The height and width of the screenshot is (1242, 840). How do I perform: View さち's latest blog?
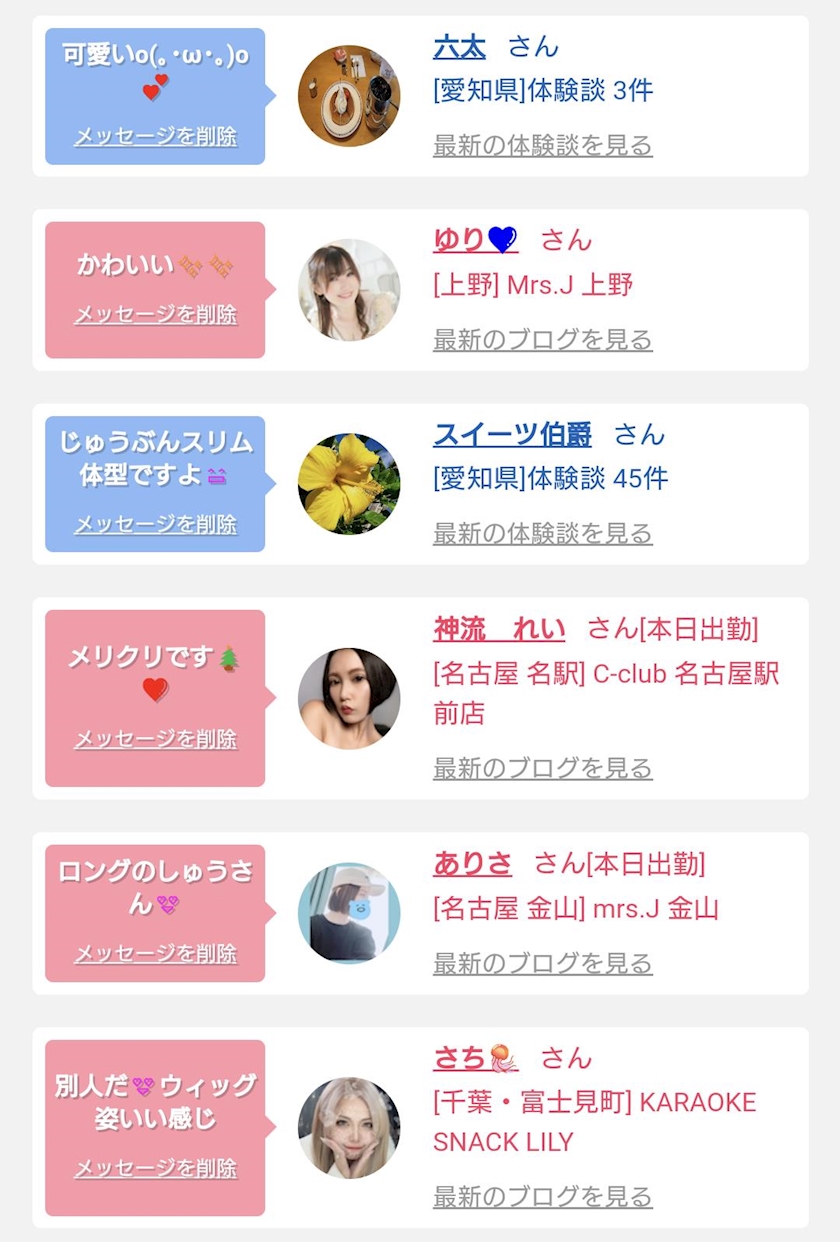click(x=542, y=1196)
